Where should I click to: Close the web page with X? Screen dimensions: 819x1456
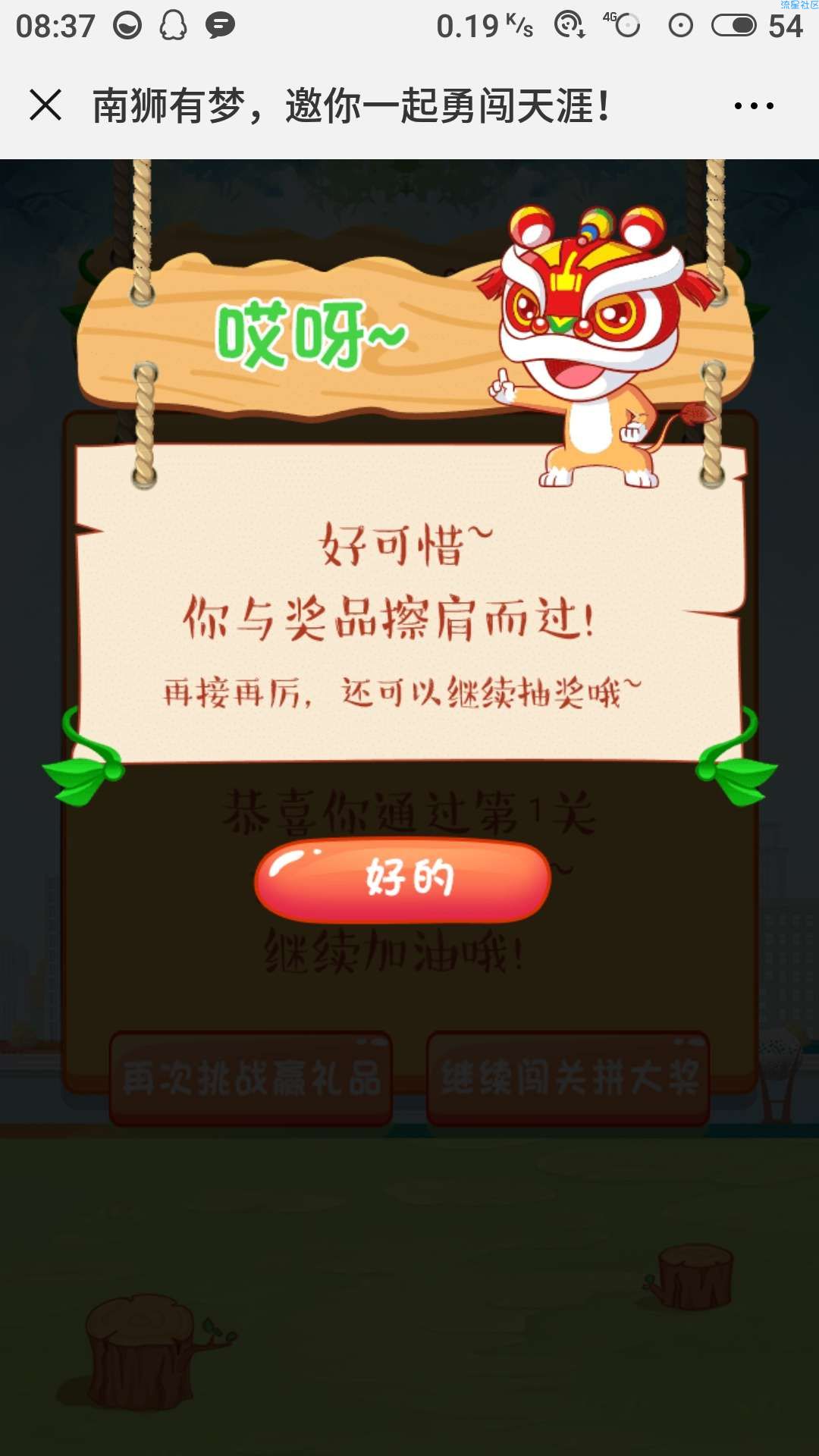pos(45,105)
